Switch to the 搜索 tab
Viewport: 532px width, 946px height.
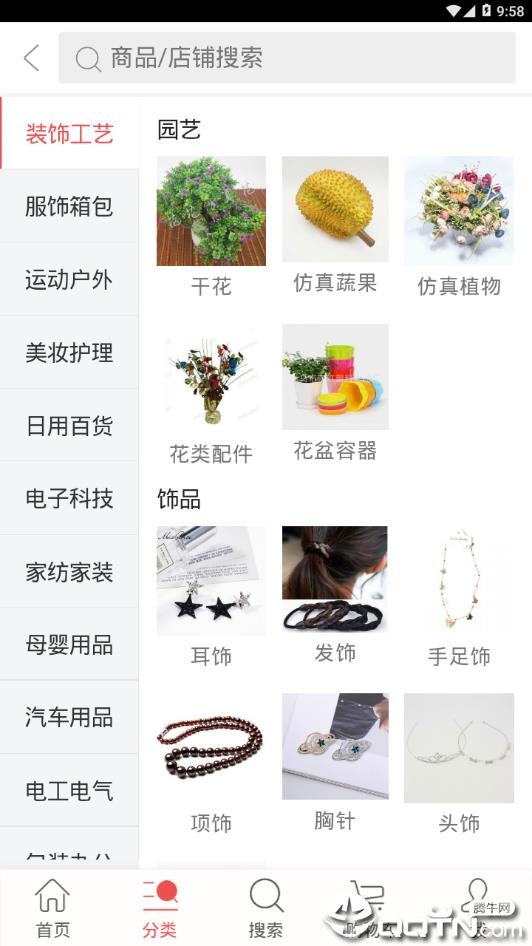coord(265,909)
